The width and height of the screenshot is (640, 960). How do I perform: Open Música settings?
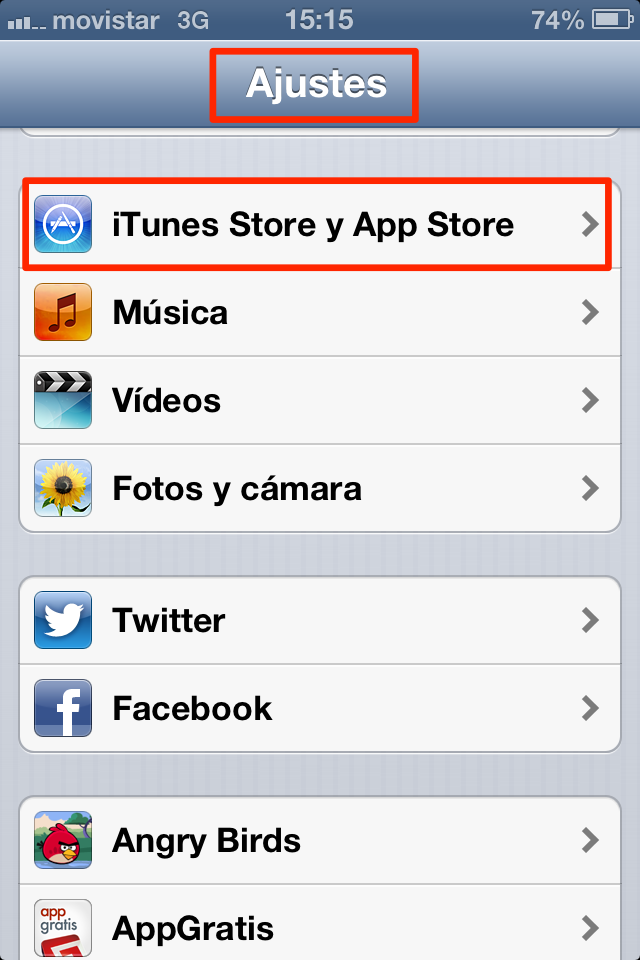coord(318,313)
